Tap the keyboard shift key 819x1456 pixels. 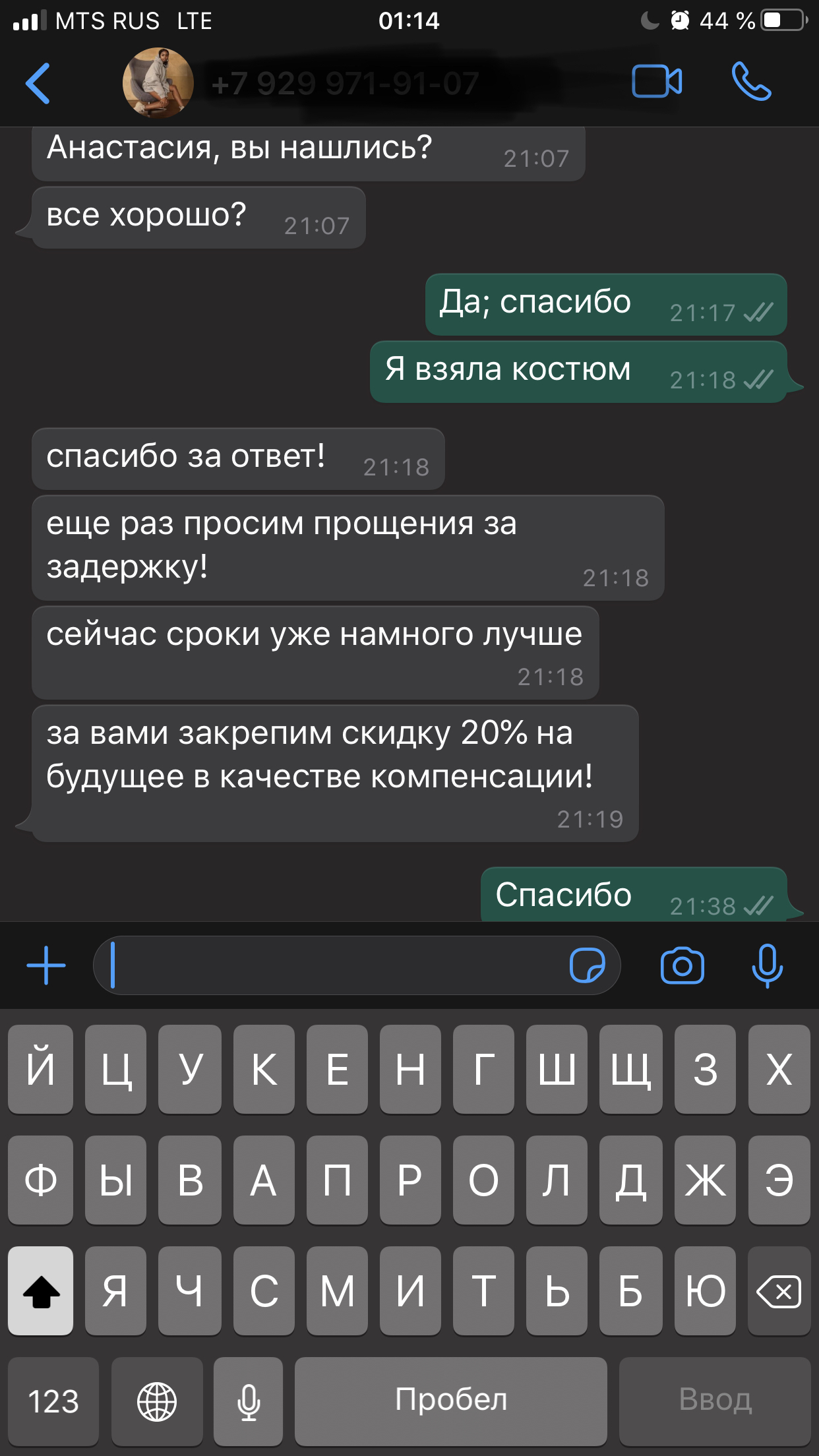(x=41, y=1290)
